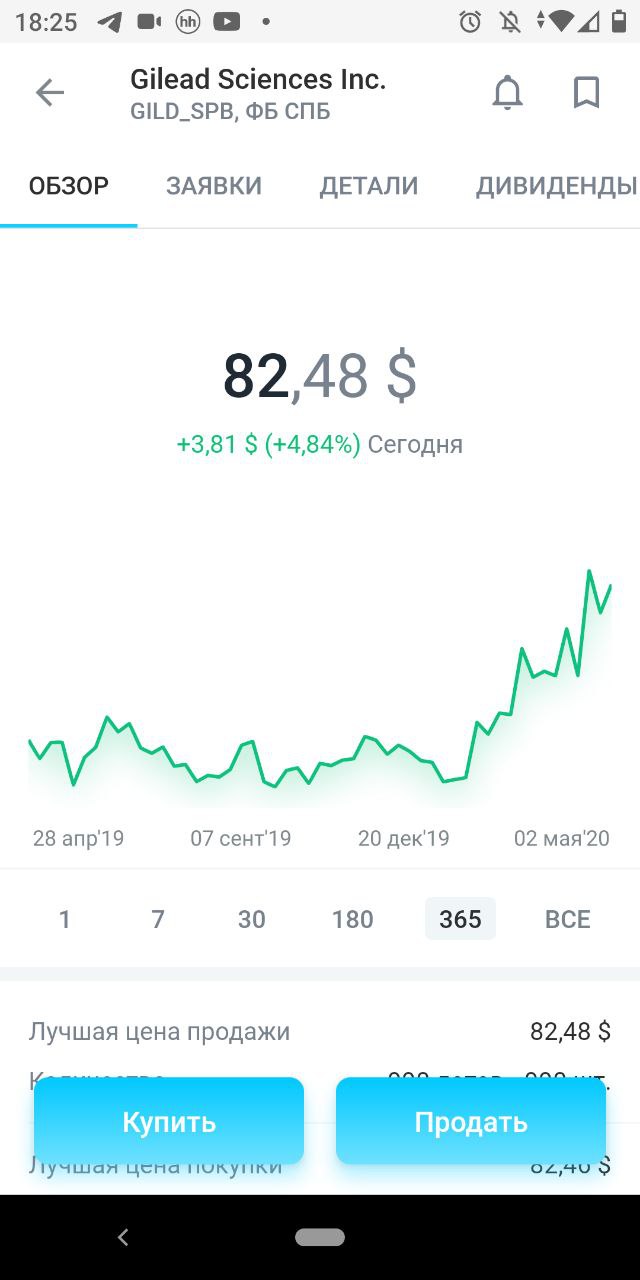Tap the Продать button
The image size is (640, 1280).
471,1121
